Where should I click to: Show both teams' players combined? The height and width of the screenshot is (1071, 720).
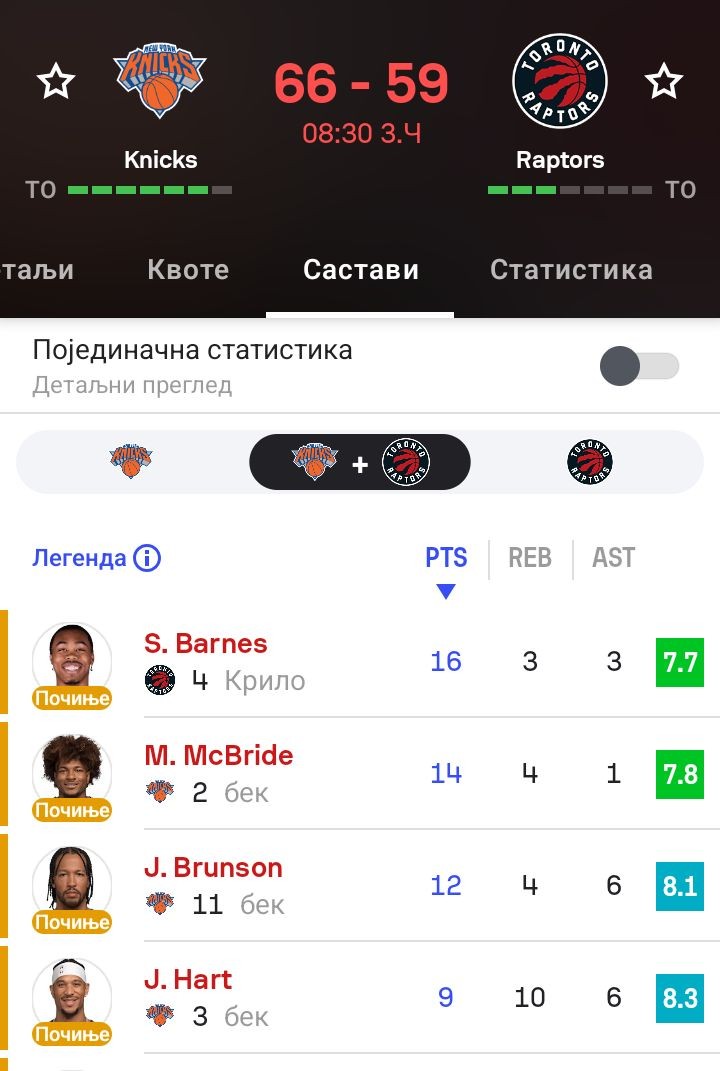[x=360, y=462]
